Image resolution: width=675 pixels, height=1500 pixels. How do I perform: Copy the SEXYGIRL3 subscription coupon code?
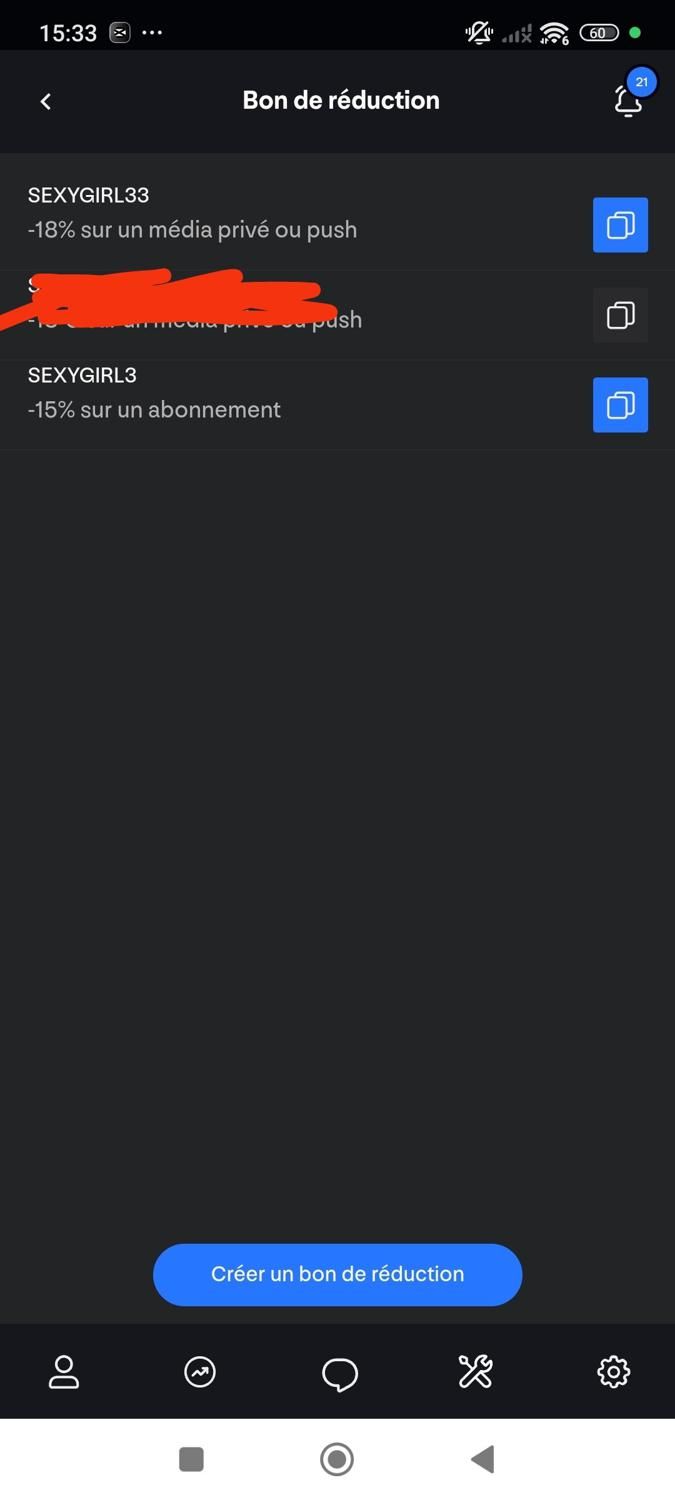[x=620, y=405]
